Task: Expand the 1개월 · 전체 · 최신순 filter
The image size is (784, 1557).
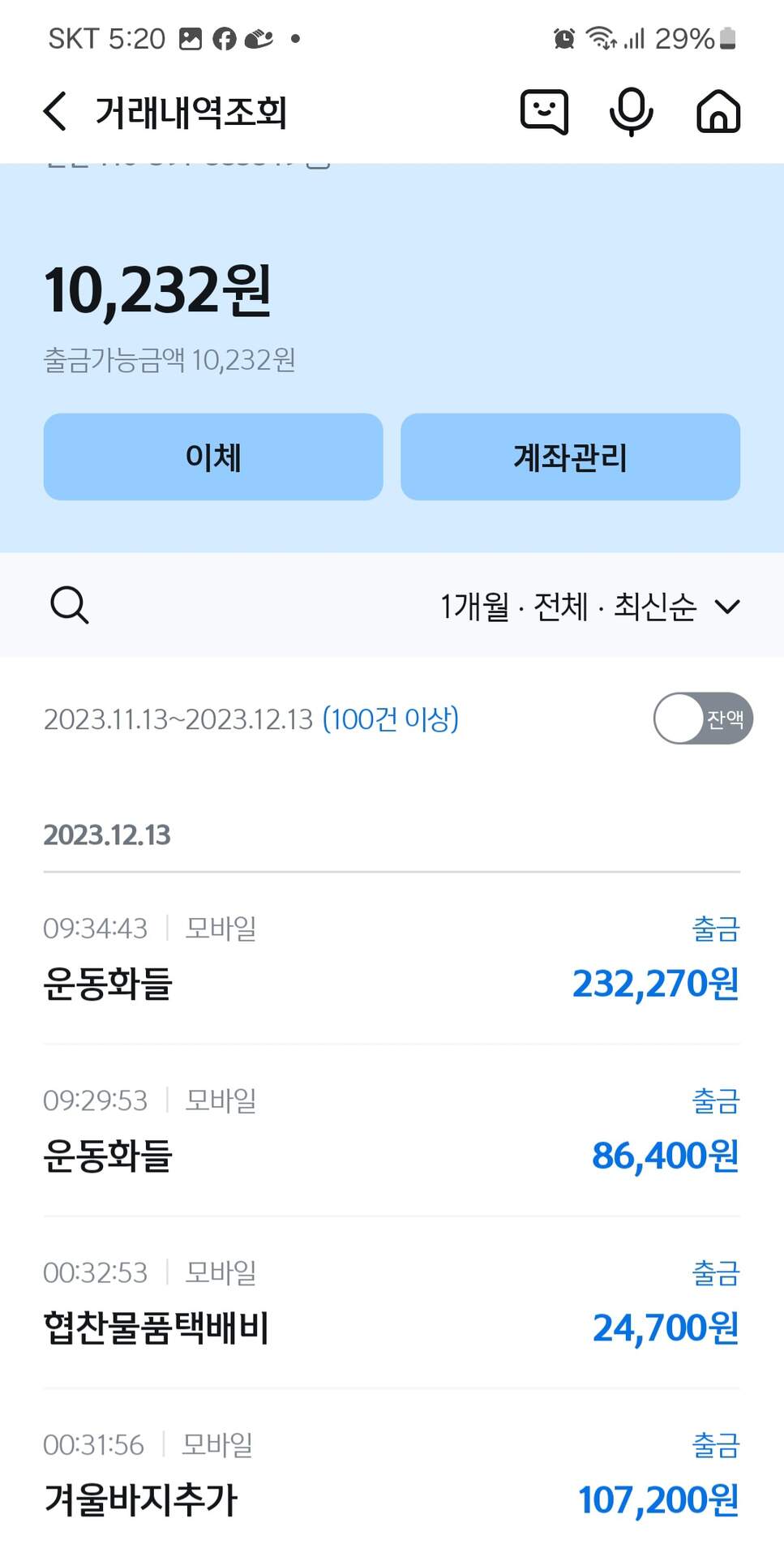Action: point(589,607)
